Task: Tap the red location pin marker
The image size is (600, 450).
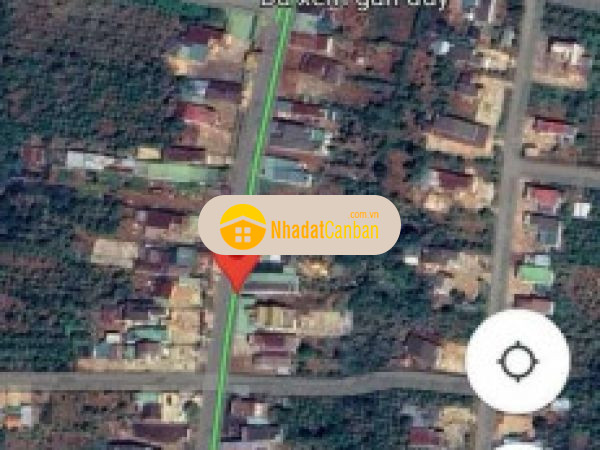Action: tap(236, 272)
